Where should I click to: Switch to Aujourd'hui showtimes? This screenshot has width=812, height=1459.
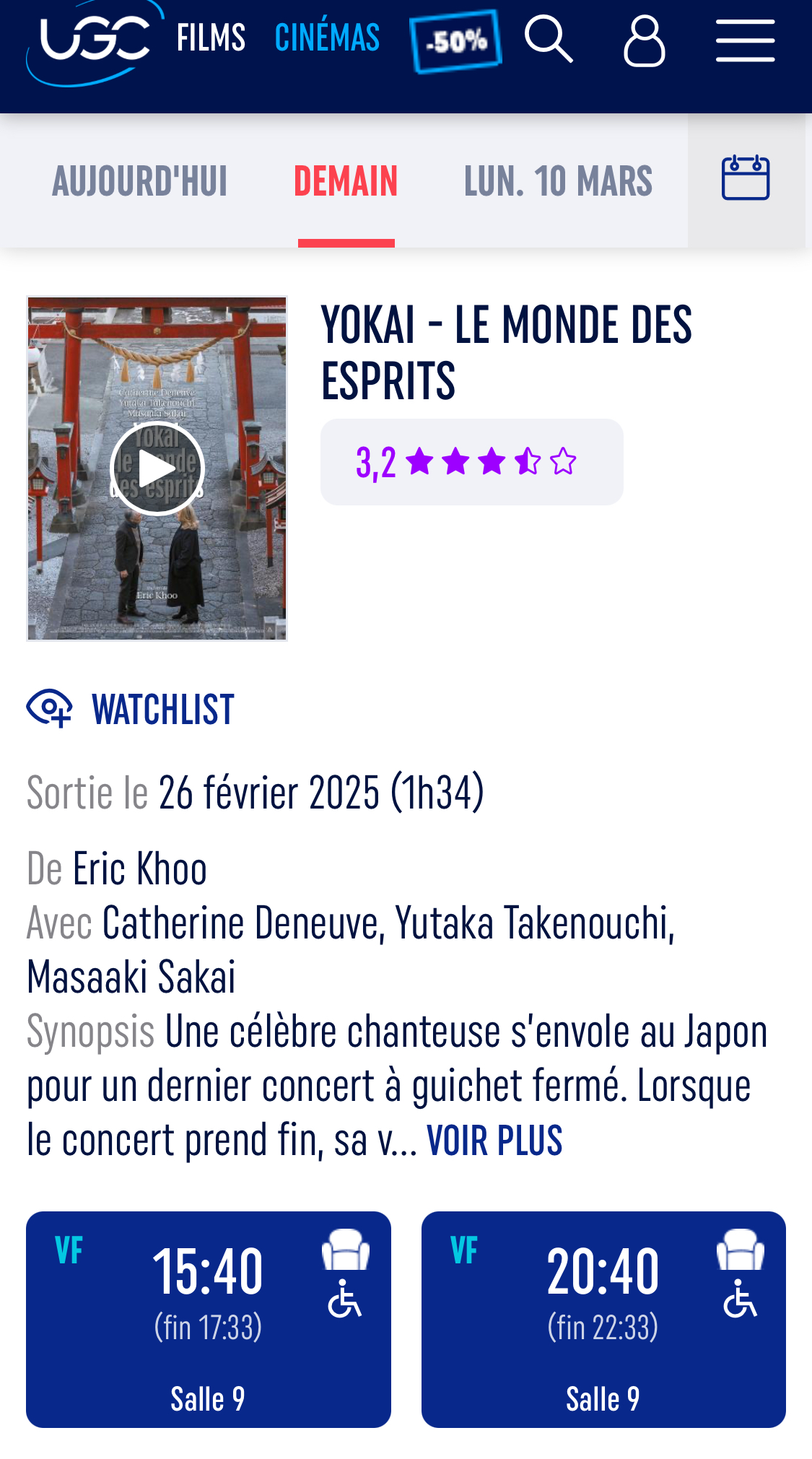point(140,181)
